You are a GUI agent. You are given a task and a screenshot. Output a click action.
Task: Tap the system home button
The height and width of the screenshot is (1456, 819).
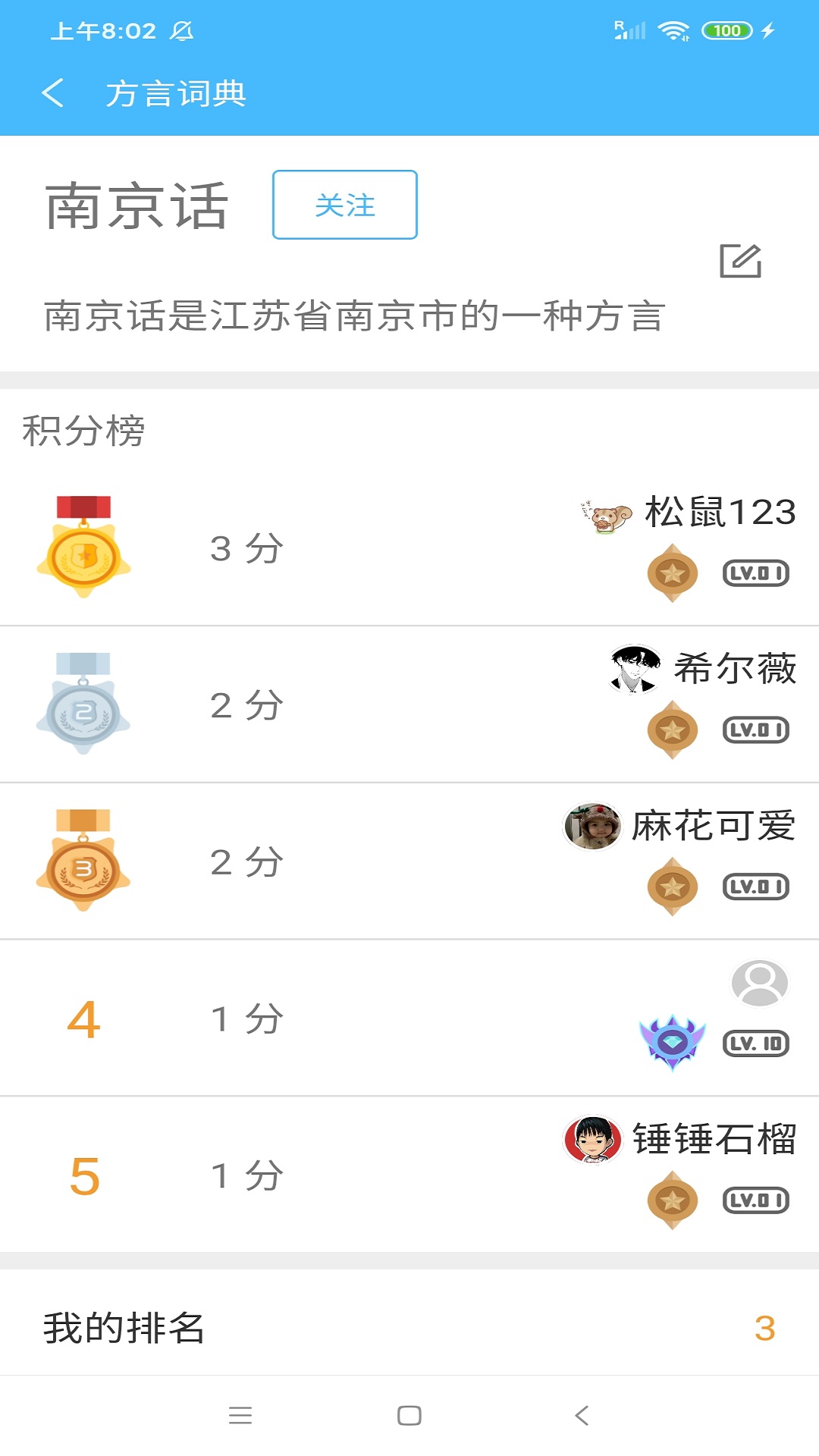coord(409,1415)
